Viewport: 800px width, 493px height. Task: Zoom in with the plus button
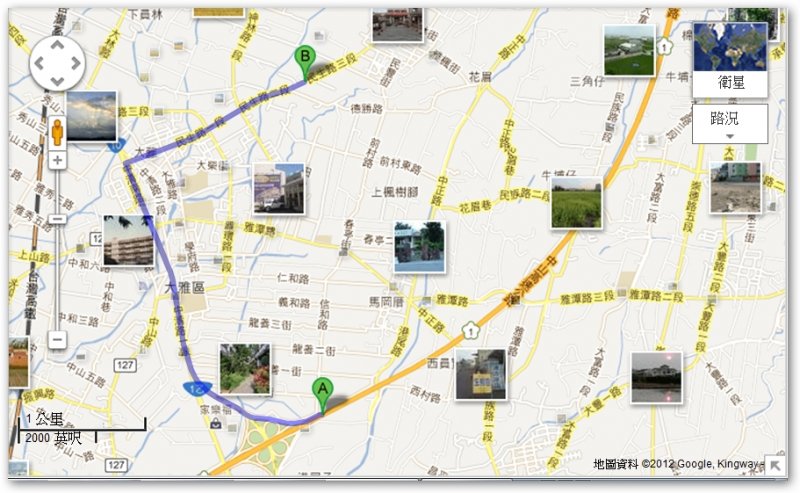click(x=58, y=160)
